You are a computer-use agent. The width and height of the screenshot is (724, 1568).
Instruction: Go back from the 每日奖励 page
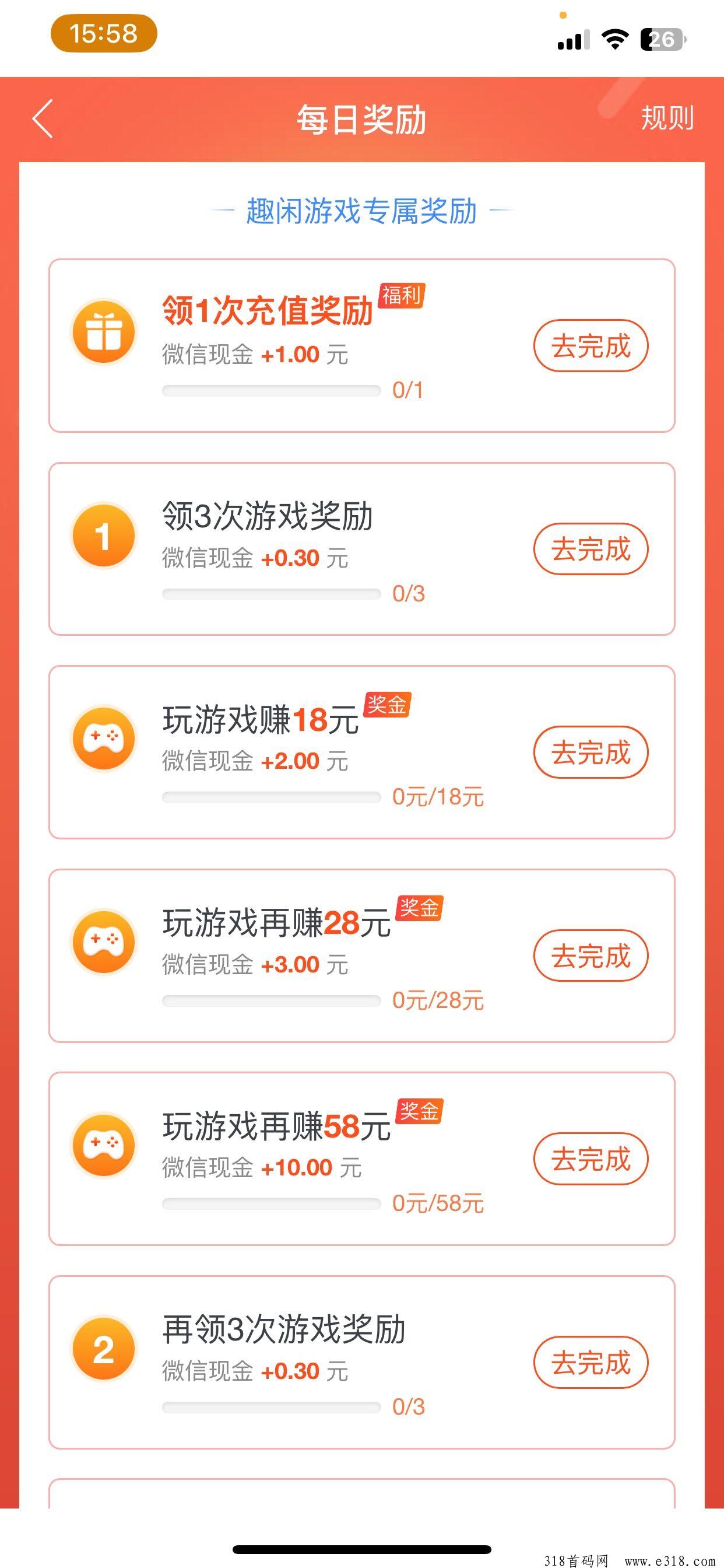[x=43, y=118]
